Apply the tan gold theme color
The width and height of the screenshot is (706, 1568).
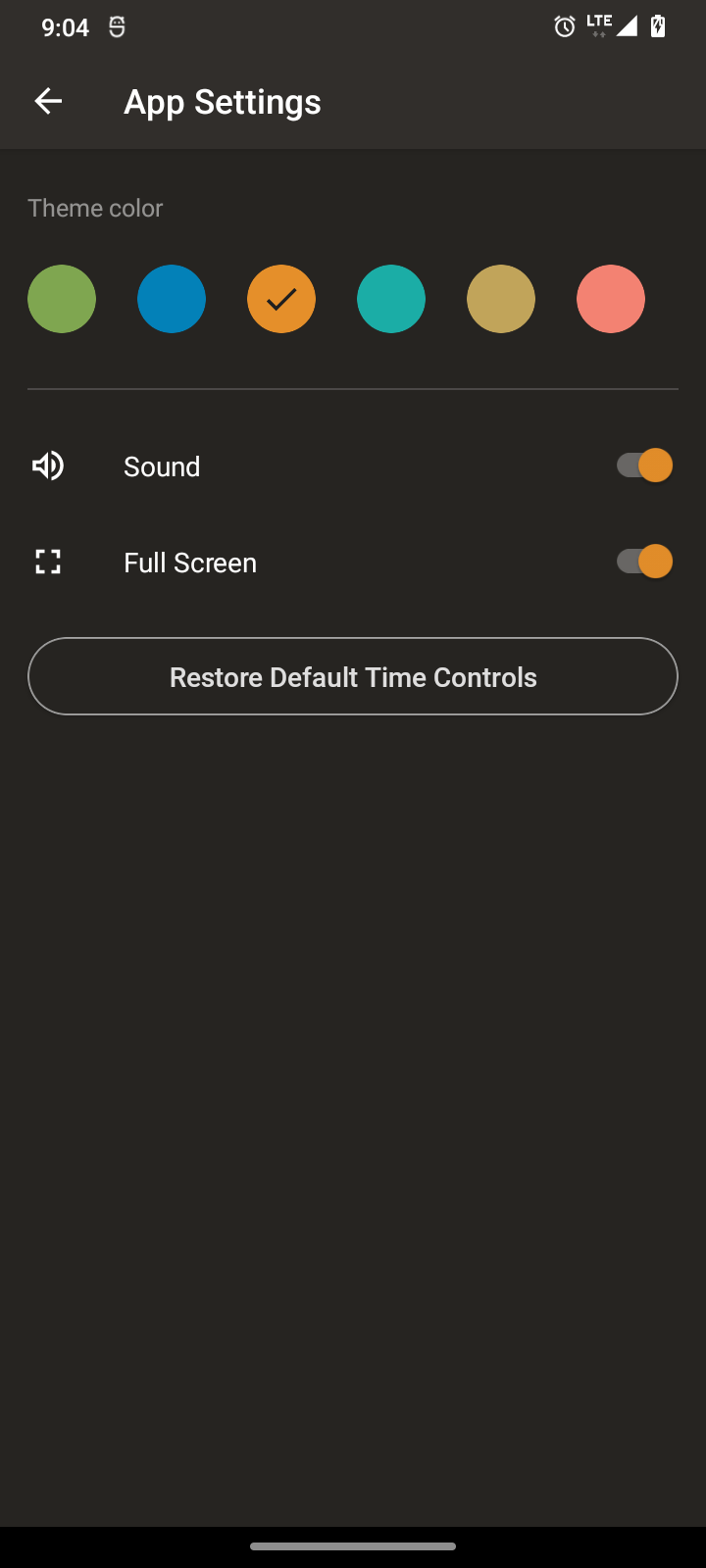click(x=501, y=299)
